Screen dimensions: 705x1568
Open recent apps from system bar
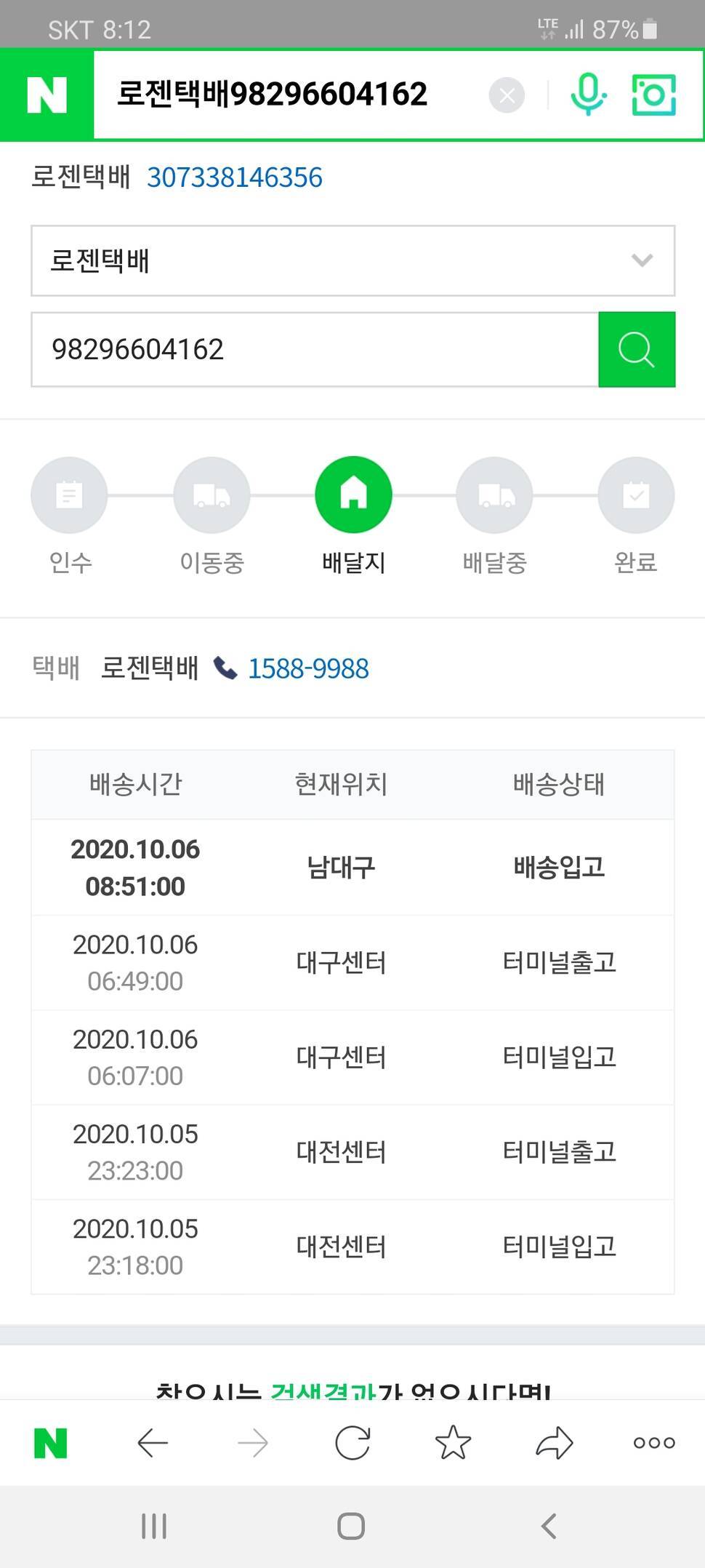pos(154,1526)
